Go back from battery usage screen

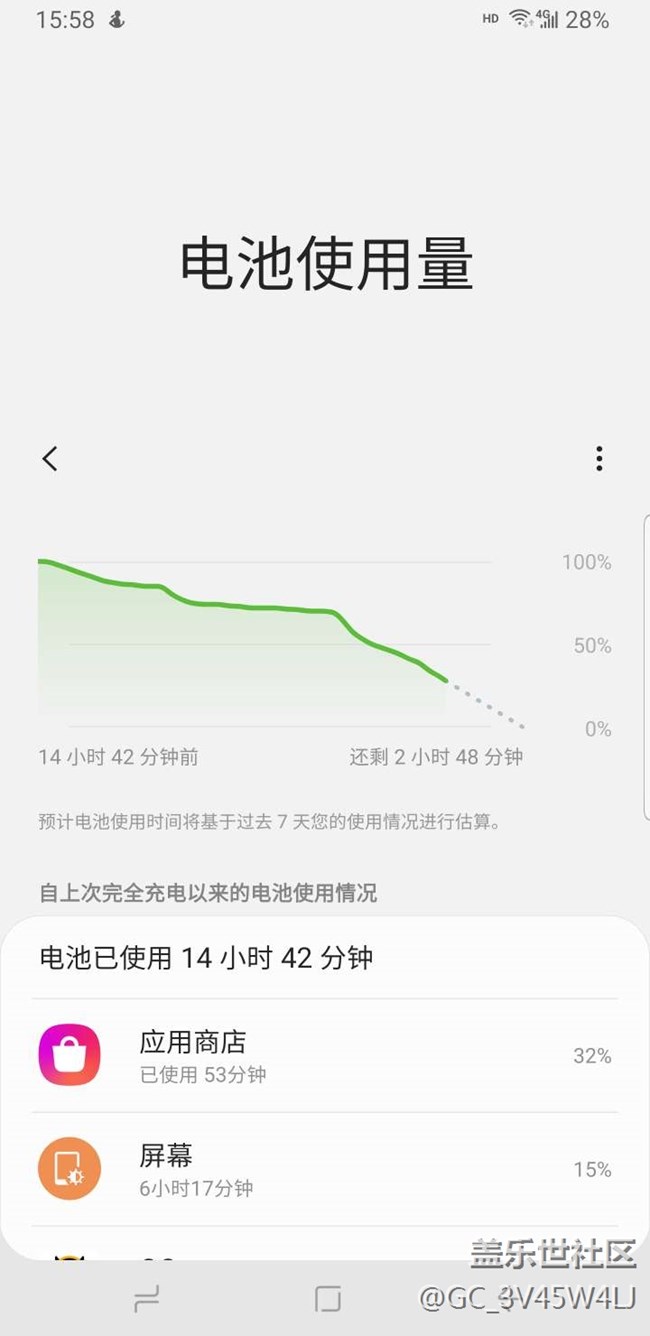coord(50,459)
